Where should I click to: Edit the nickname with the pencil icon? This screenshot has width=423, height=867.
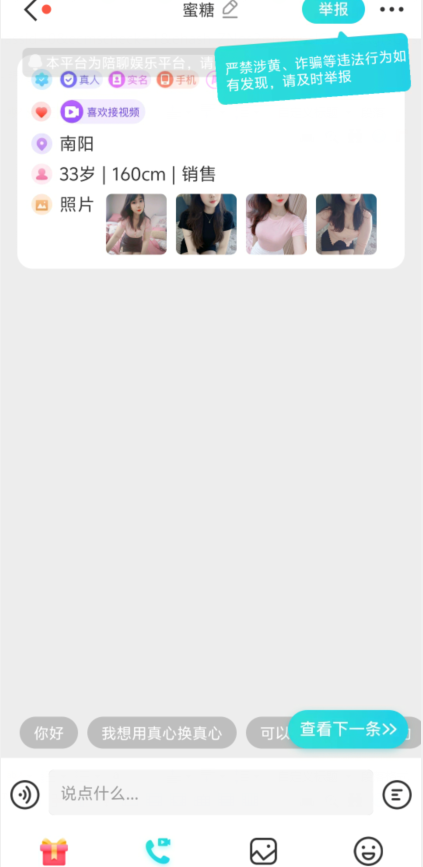click(230, 9)
